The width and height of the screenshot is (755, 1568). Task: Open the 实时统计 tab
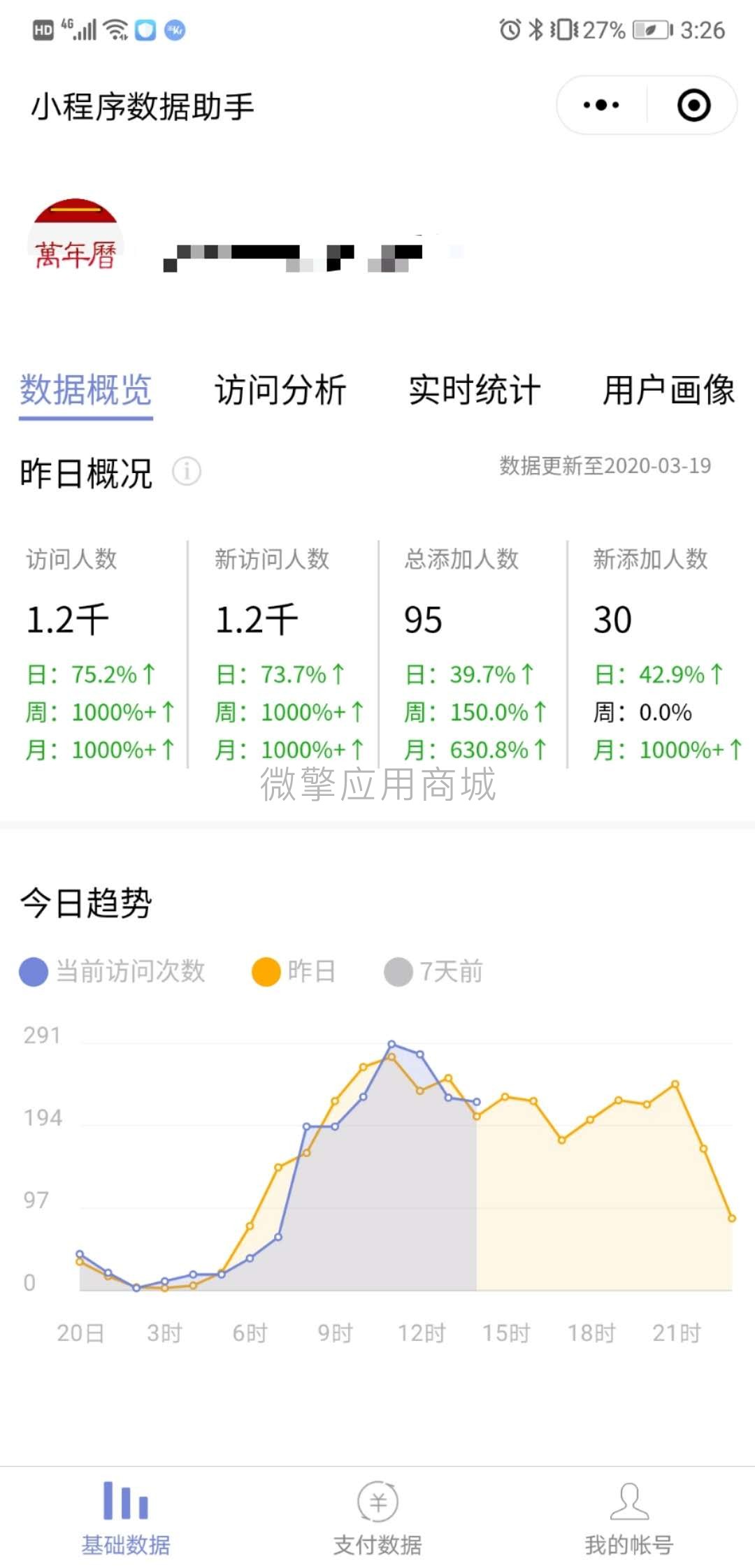coord(475,390)
